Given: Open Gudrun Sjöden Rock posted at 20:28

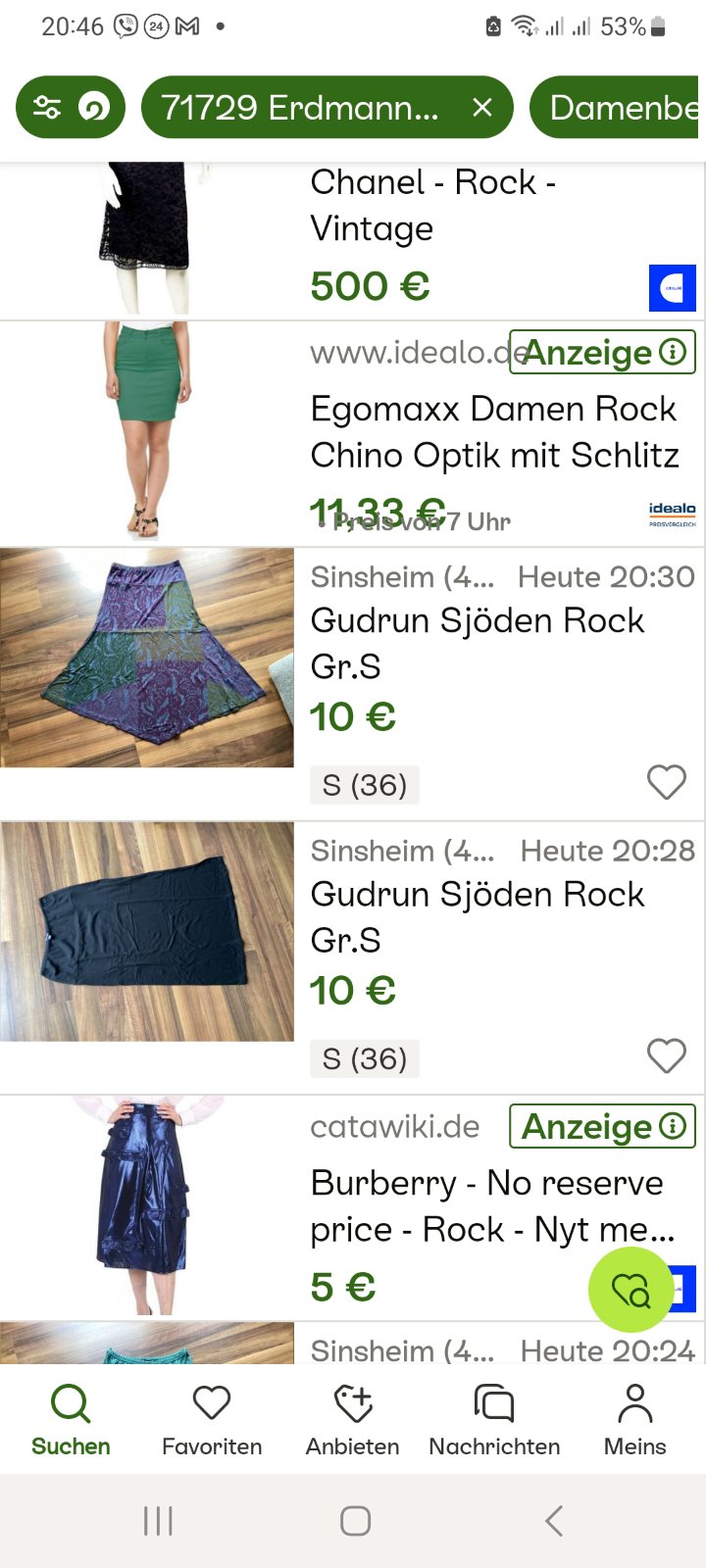Looking at the screenshot, I should pyautogui.click(x=477, y=916).
